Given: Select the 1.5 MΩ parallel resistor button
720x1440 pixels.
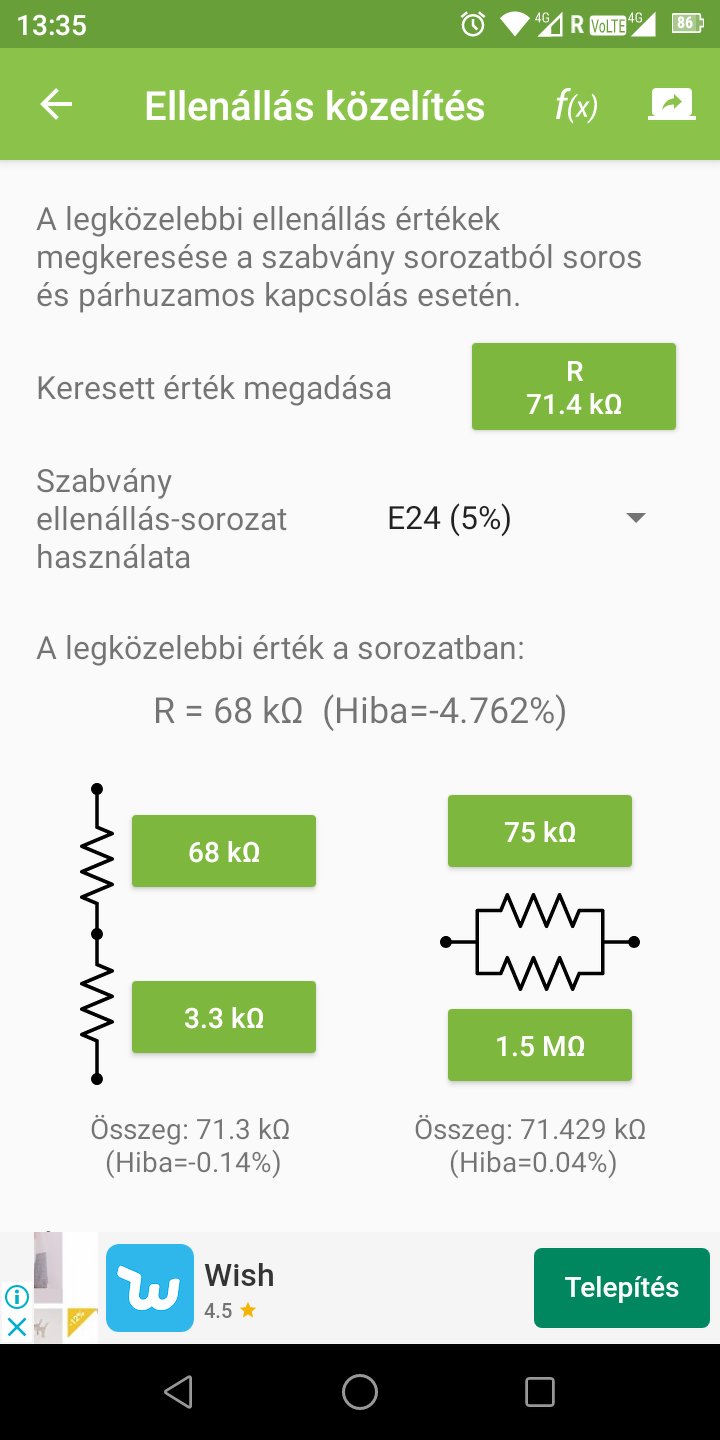Looking at the screenshot, I should tap(540, 1045).
